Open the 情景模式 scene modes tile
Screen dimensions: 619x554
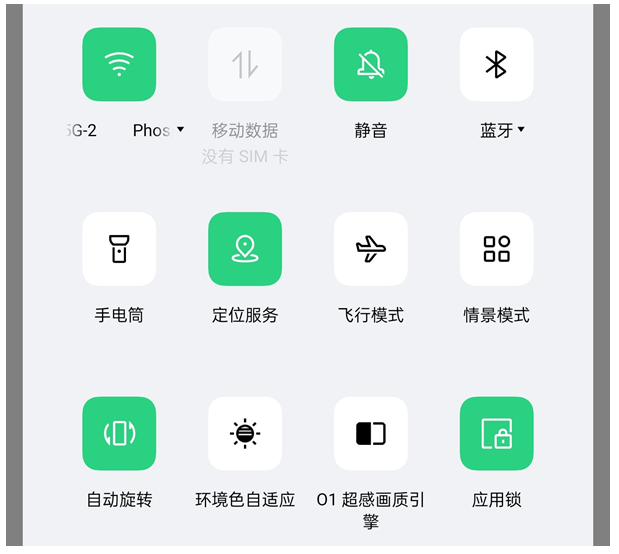(x=496, y=249)
